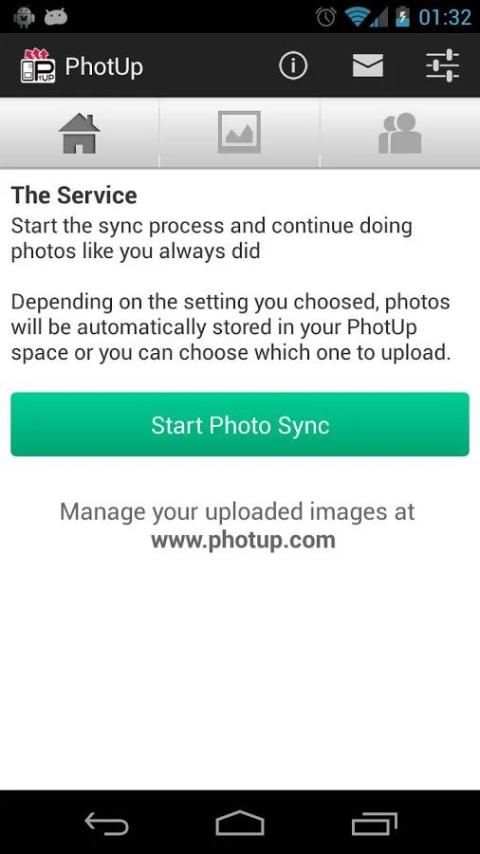Viewport: 480px width, 854px height.
Task: Start Photo Sync
Action: click(x=240, y=424)
